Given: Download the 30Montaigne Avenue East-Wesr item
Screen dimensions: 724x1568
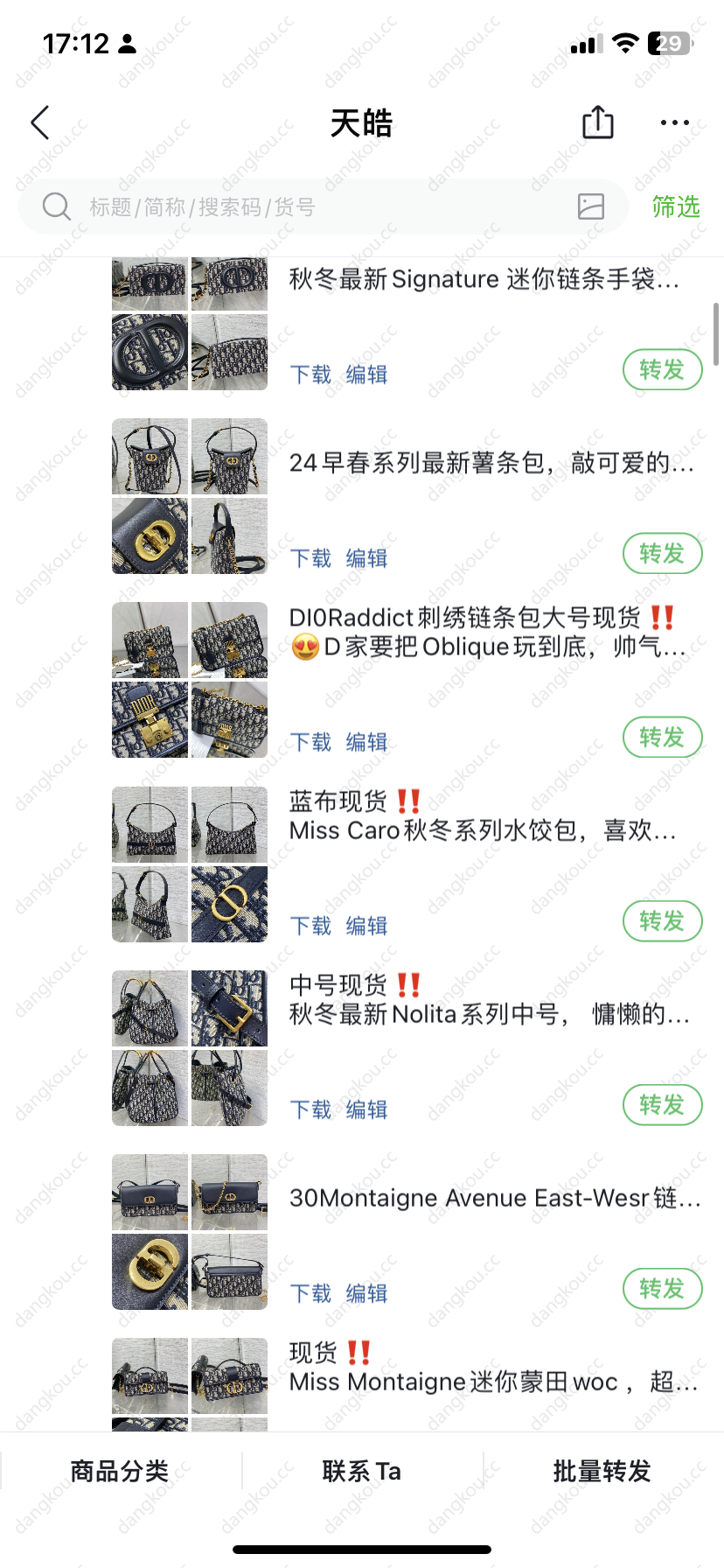Looking at the screenshot, I should [310, 1293].
